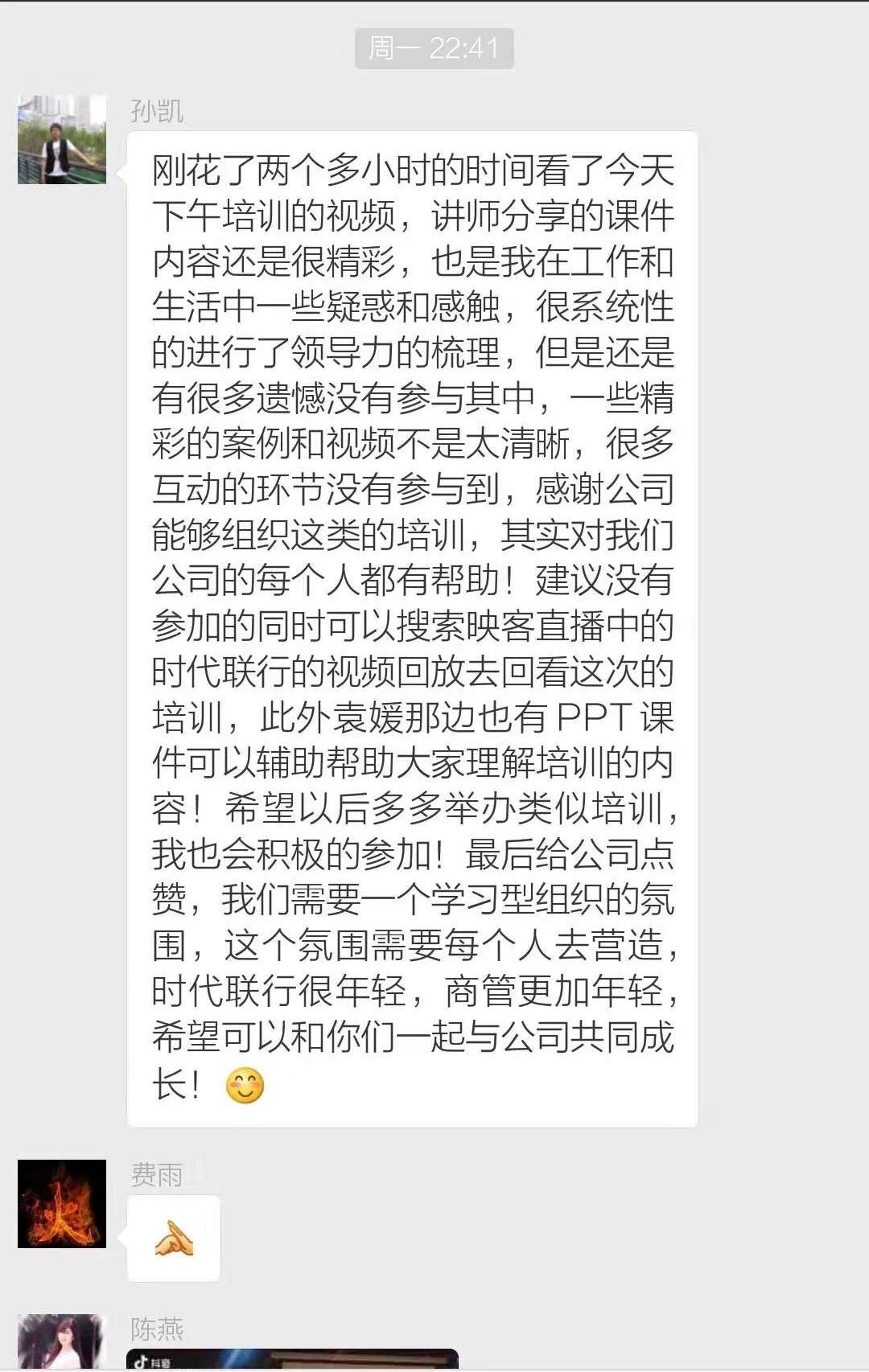
Task: Open 孙凯's profile avatar
Action: click(x=62, y=140)
